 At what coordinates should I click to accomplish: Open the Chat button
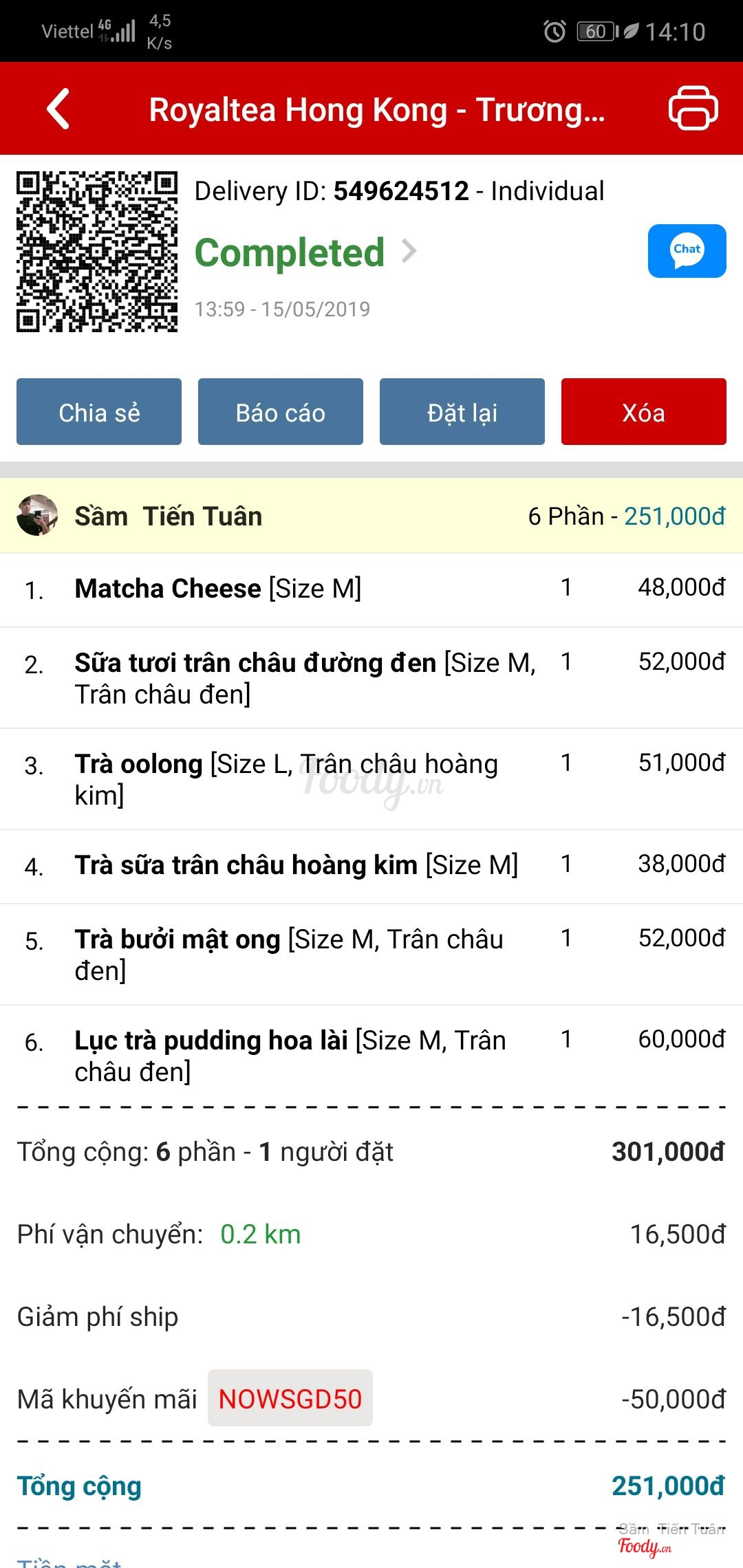click(687, 251)
